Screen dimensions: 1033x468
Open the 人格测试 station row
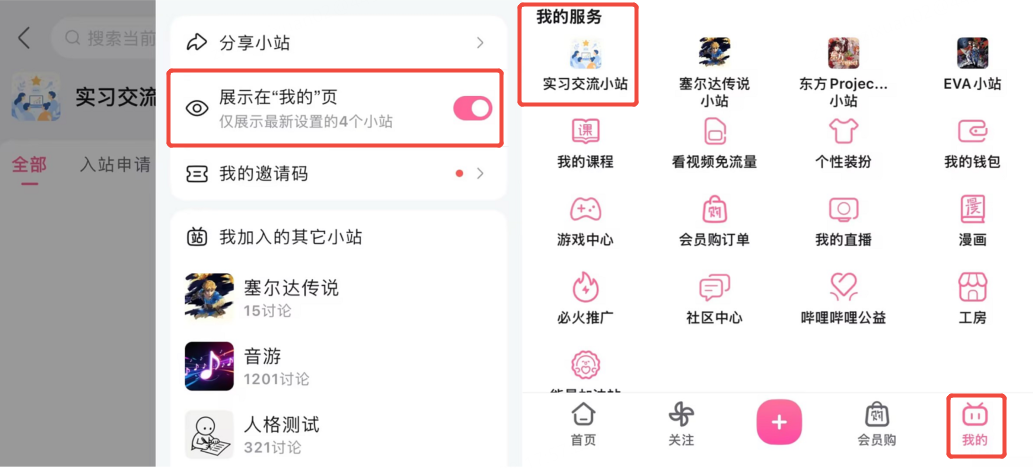[x=337, y=434]
